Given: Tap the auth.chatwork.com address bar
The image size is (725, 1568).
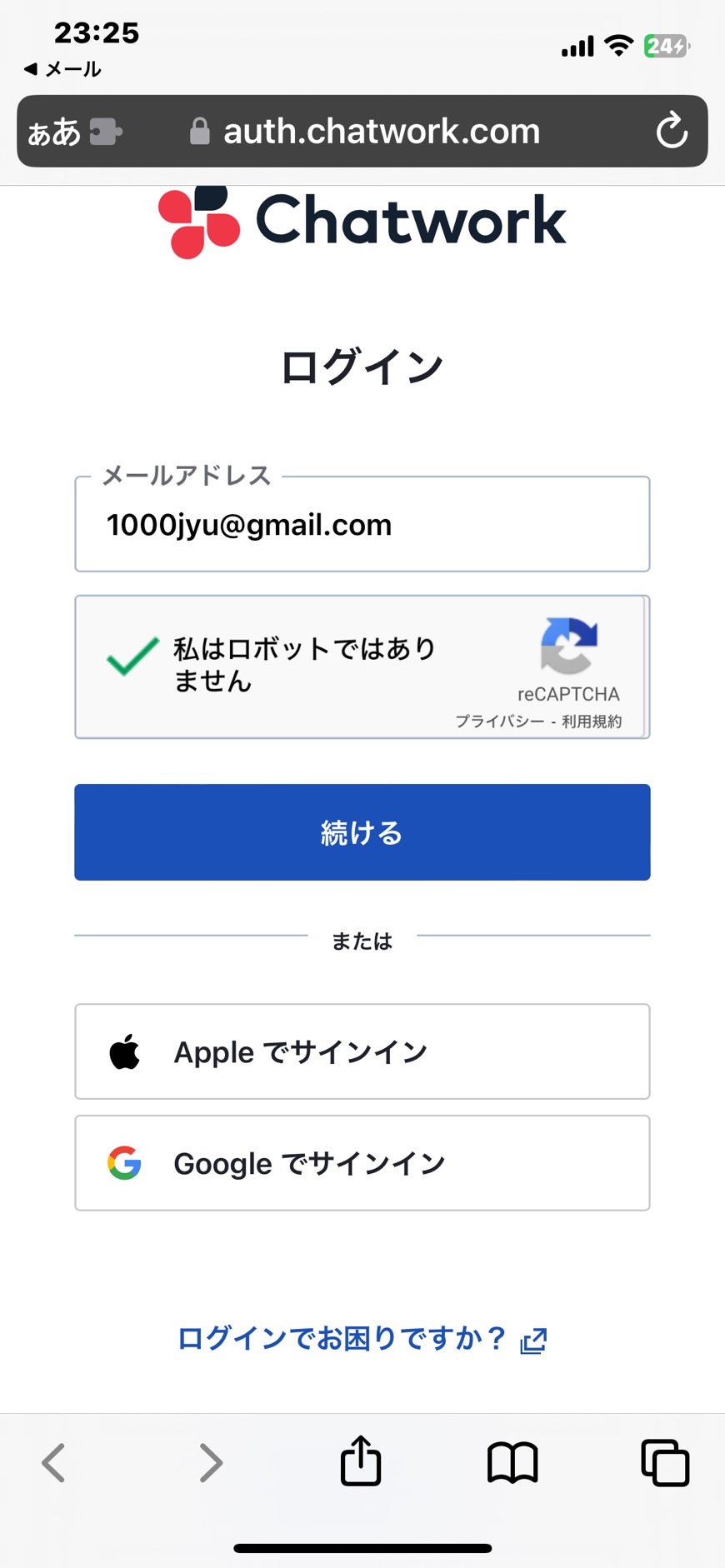Looking at the screenshot, I should click(x=362, y=131).
